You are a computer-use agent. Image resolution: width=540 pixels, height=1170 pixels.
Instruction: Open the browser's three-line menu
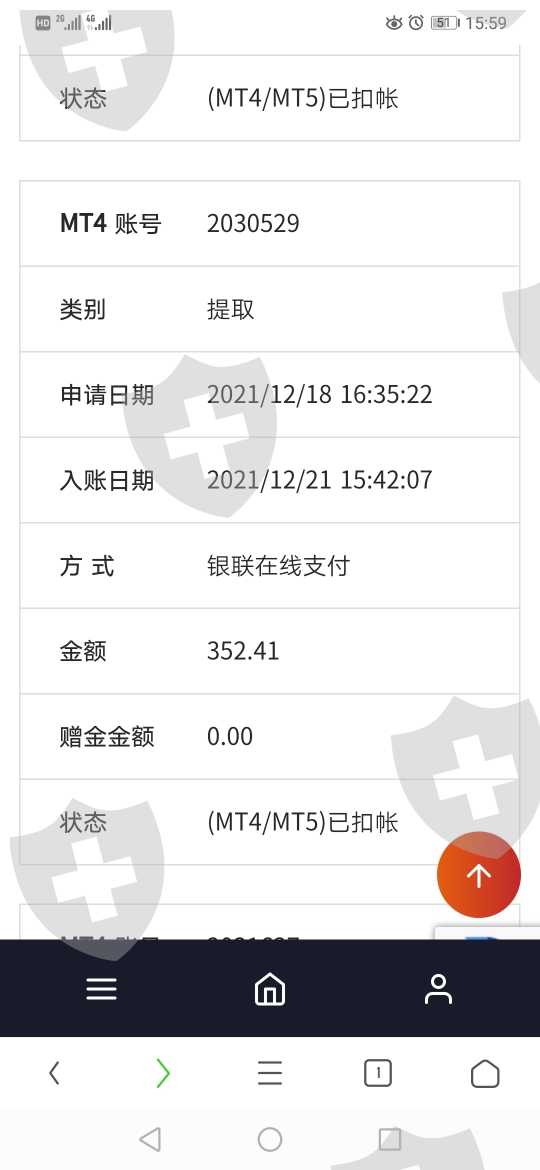pyautogui.click(x=270, y=1074)
